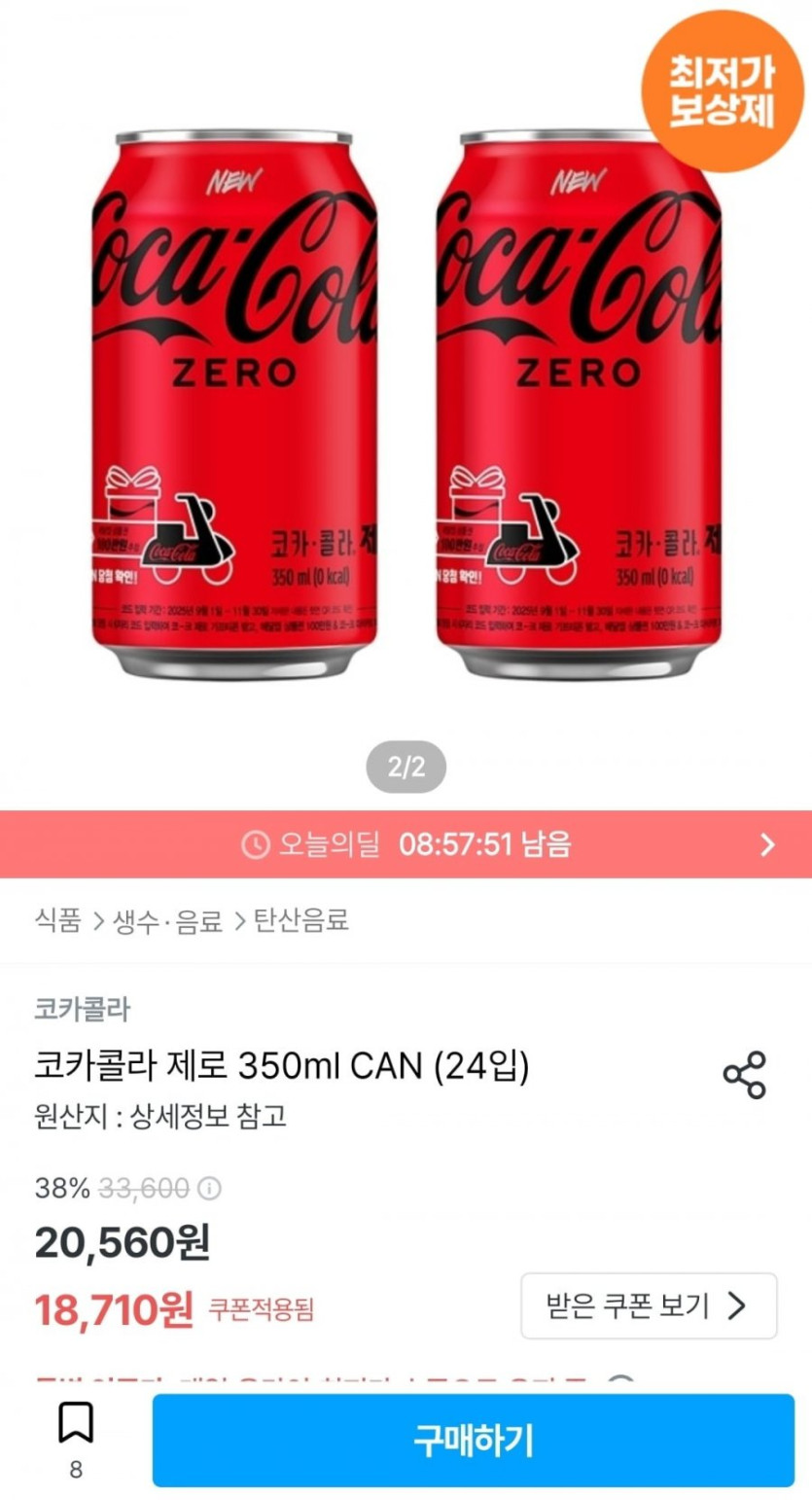Screen dimensions: 812x1500
Task: Visit the 코카콜라 brand page
Action: click(x=83, y=1010)
